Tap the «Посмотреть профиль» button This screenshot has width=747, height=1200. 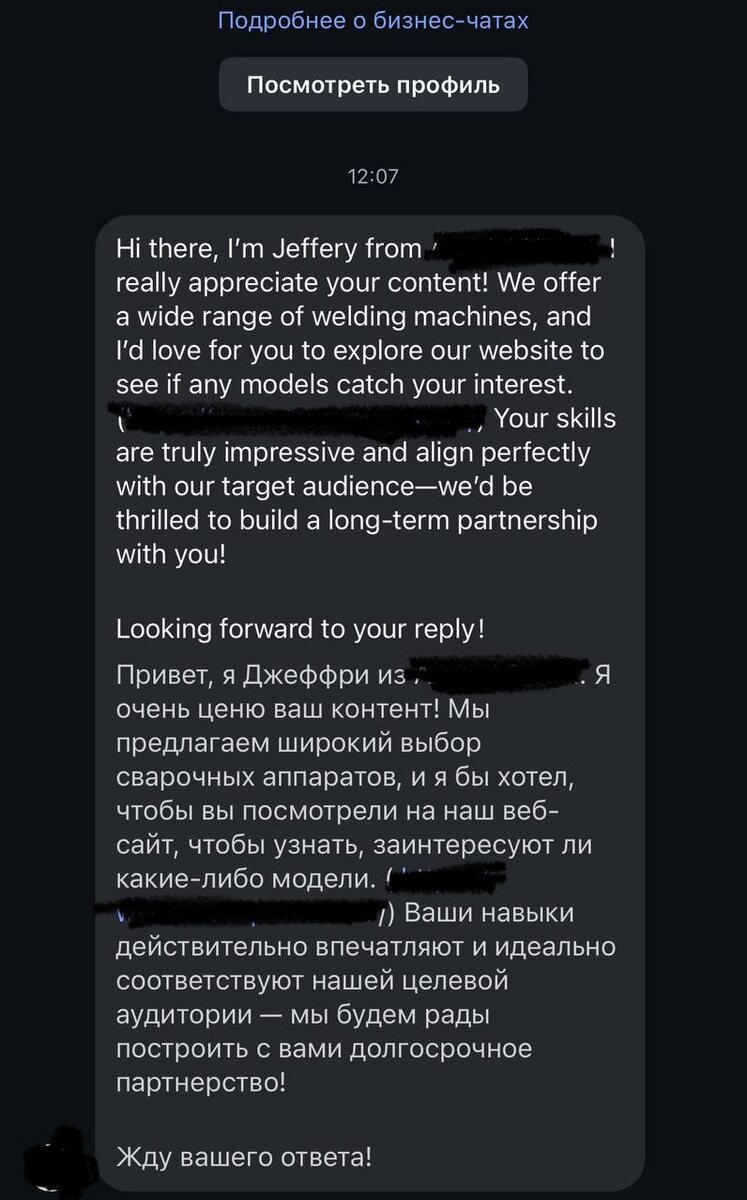tap(373, 84)
